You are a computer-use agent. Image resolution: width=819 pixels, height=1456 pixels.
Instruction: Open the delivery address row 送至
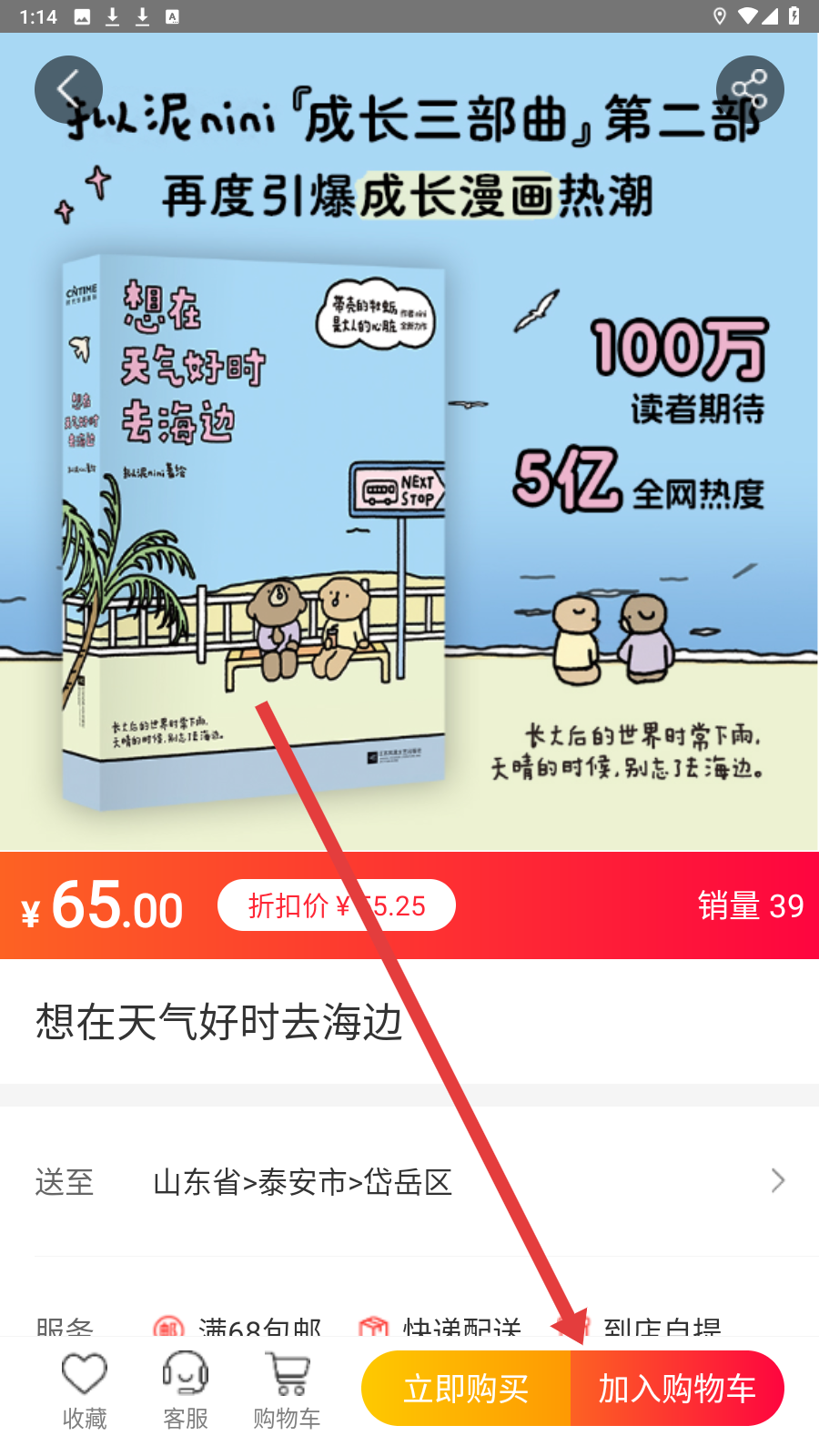point(409,1181)
